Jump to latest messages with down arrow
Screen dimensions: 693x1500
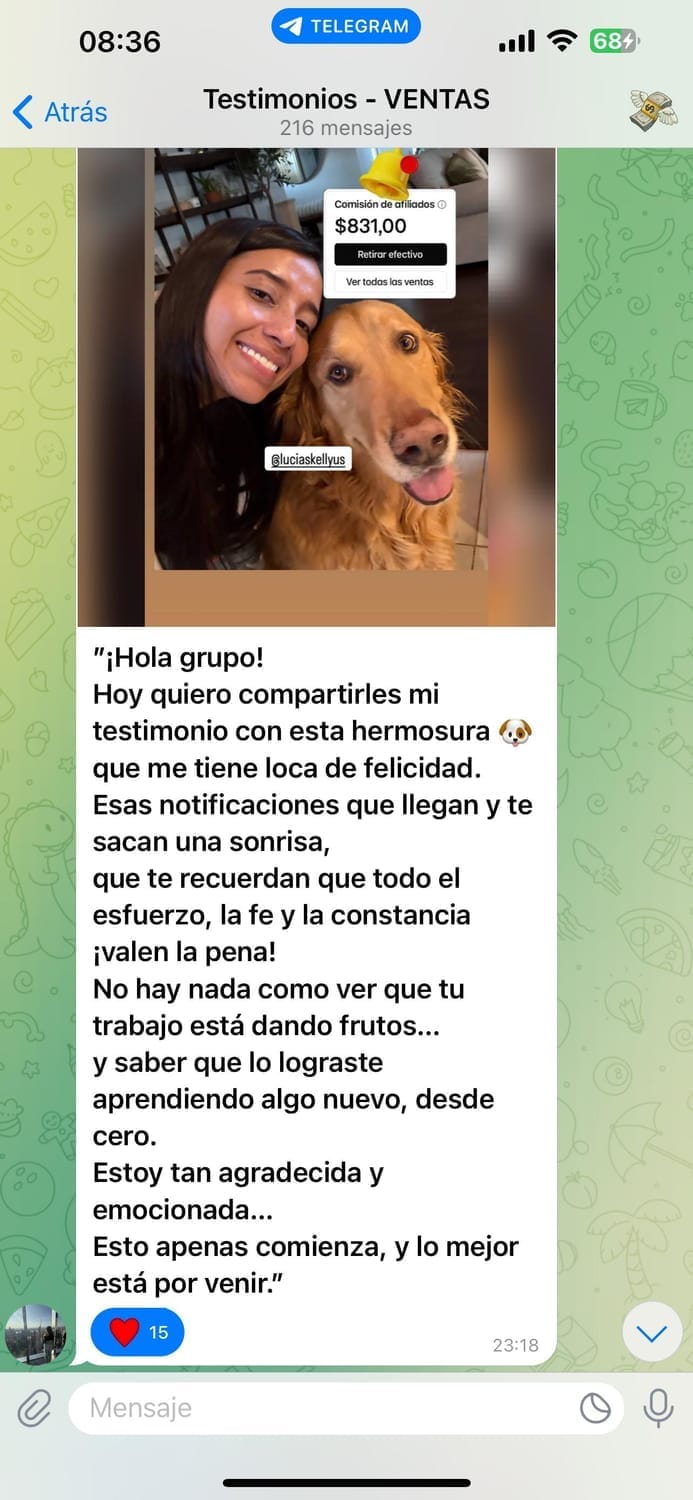pos(652,1333)
